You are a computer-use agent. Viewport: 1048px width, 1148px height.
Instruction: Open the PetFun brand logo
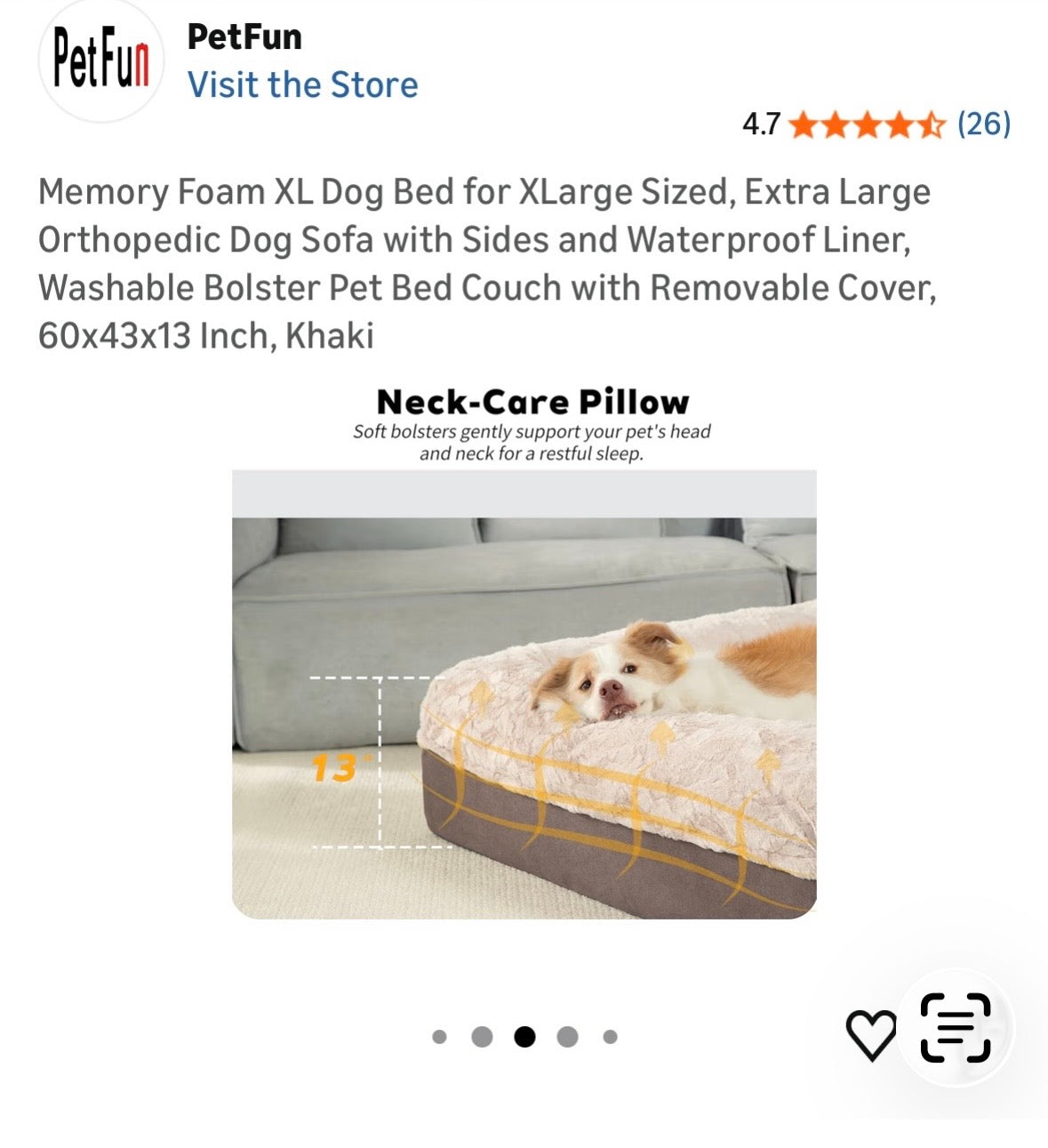click(x=100, y=60)
